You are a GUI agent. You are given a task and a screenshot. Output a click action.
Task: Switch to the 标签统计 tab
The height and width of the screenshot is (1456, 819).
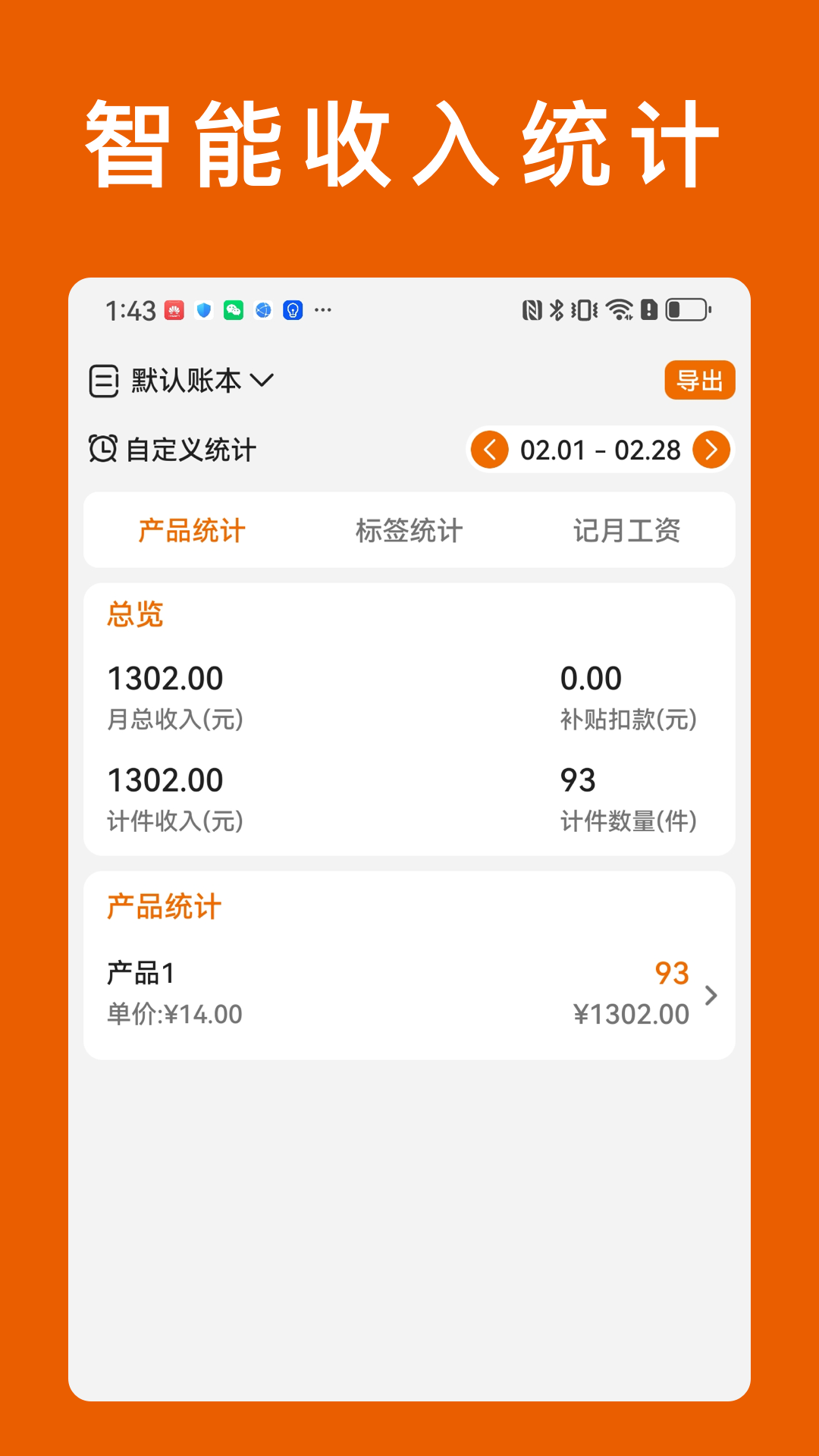tap(409, 531)
